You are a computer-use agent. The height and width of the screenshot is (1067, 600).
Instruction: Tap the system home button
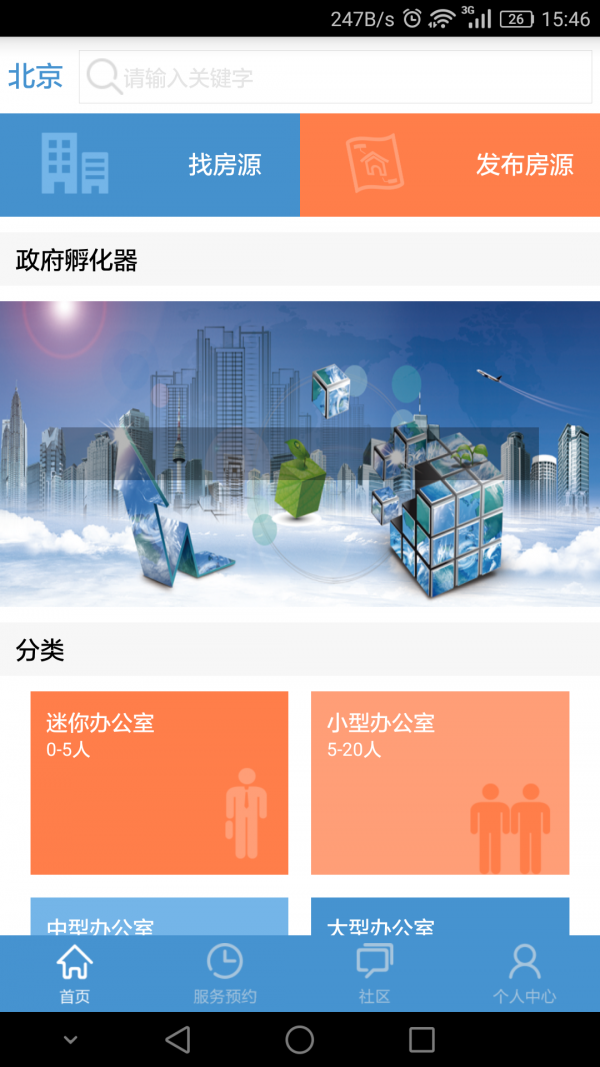point(300,1040)
